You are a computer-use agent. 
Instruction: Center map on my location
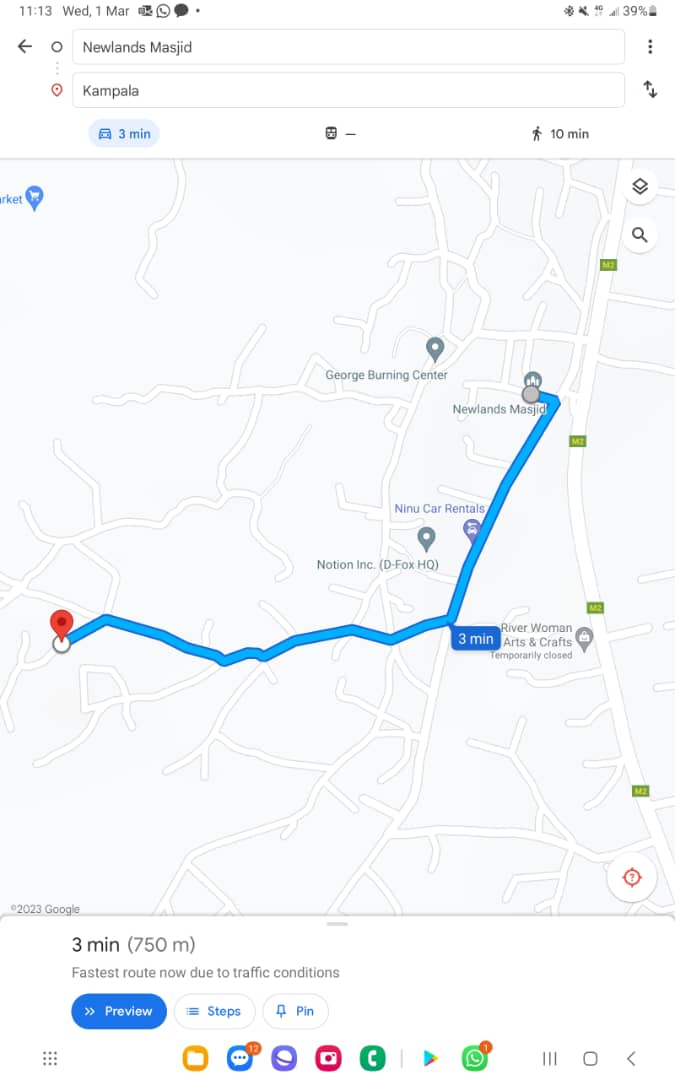[631, 878]
